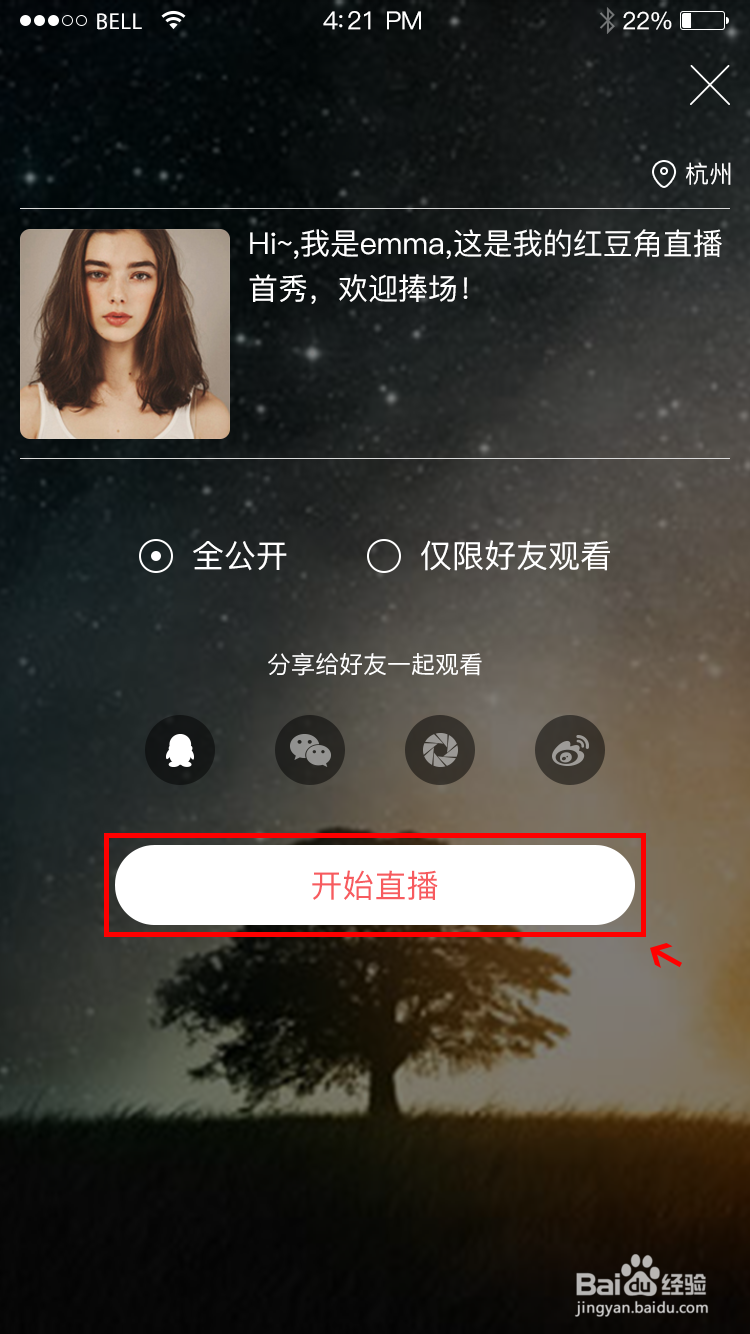The height and width of the screenshot is (1334, 750).
Task: Close the broadcast setup screen
Action: click(710, 86)
